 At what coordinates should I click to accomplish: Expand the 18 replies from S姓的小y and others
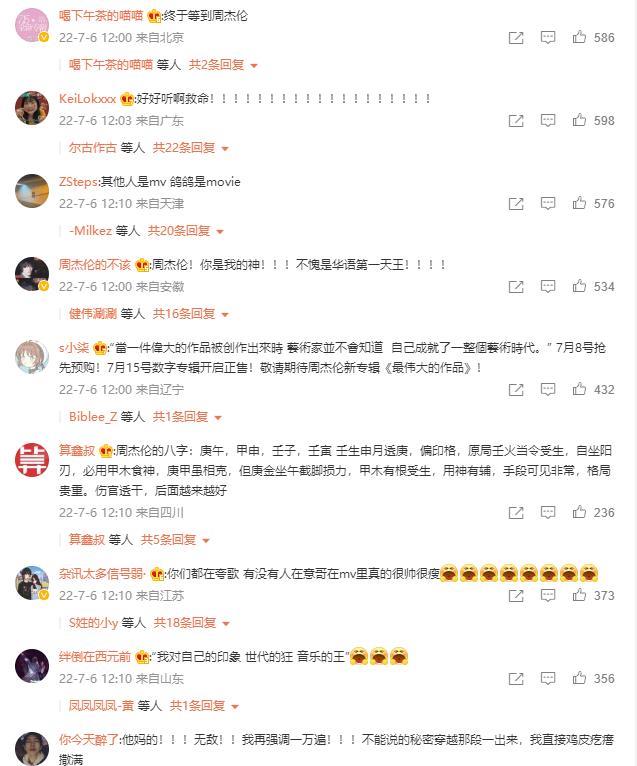[x=191, y=623]
